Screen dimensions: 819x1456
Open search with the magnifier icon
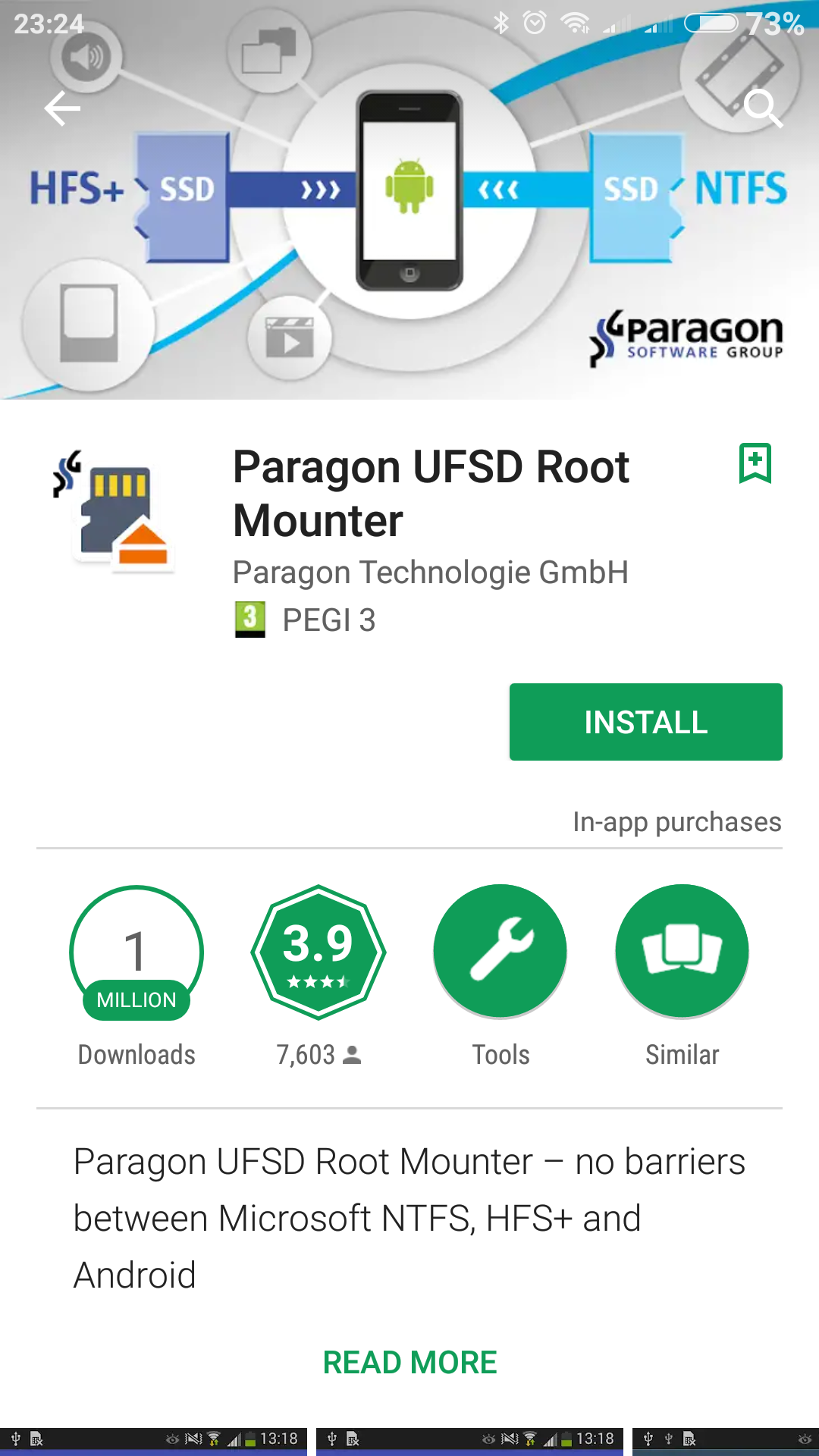(761, 108)
